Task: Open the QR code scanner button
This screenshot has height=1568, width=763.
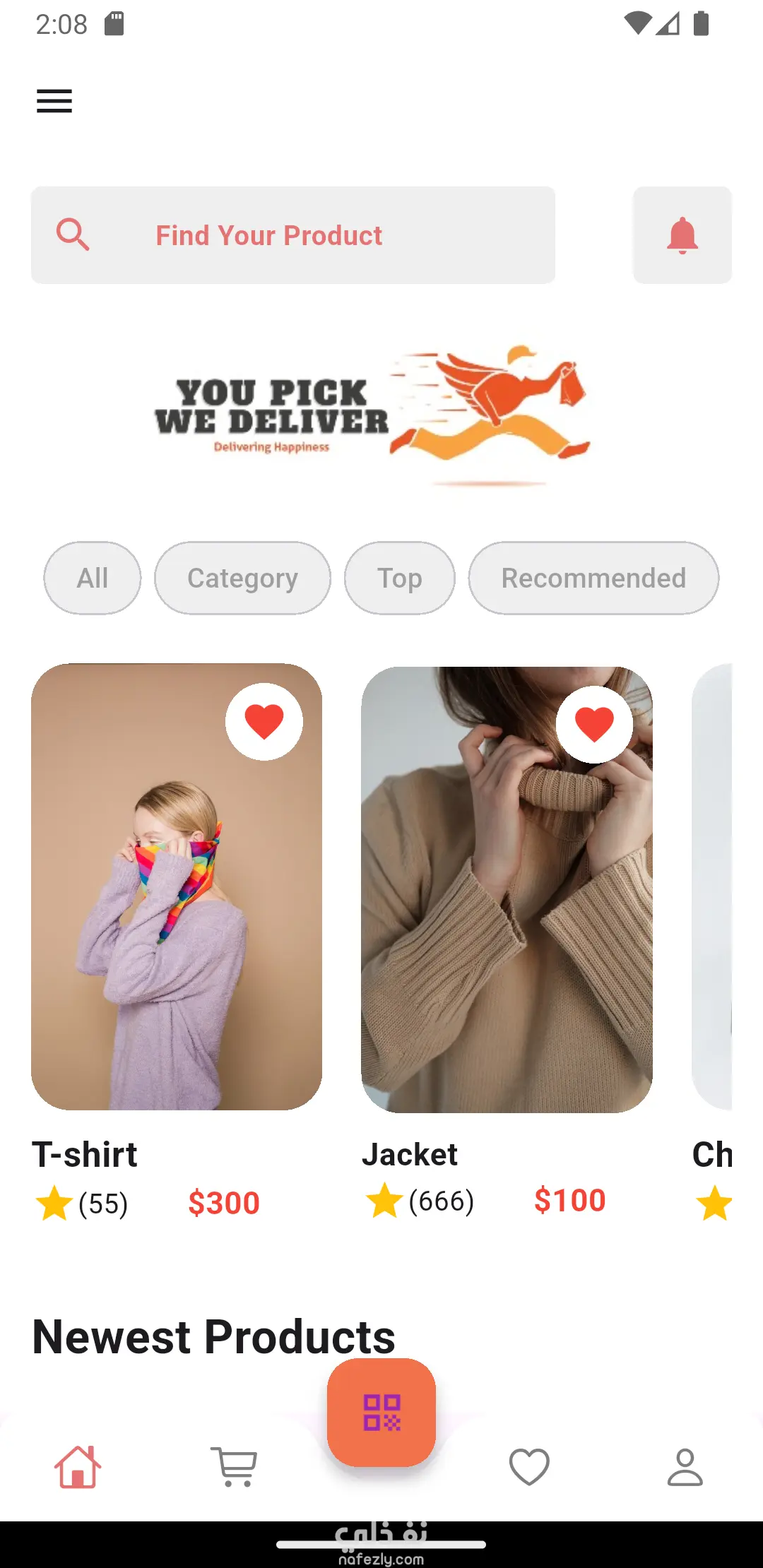Action: [381, 1412]
